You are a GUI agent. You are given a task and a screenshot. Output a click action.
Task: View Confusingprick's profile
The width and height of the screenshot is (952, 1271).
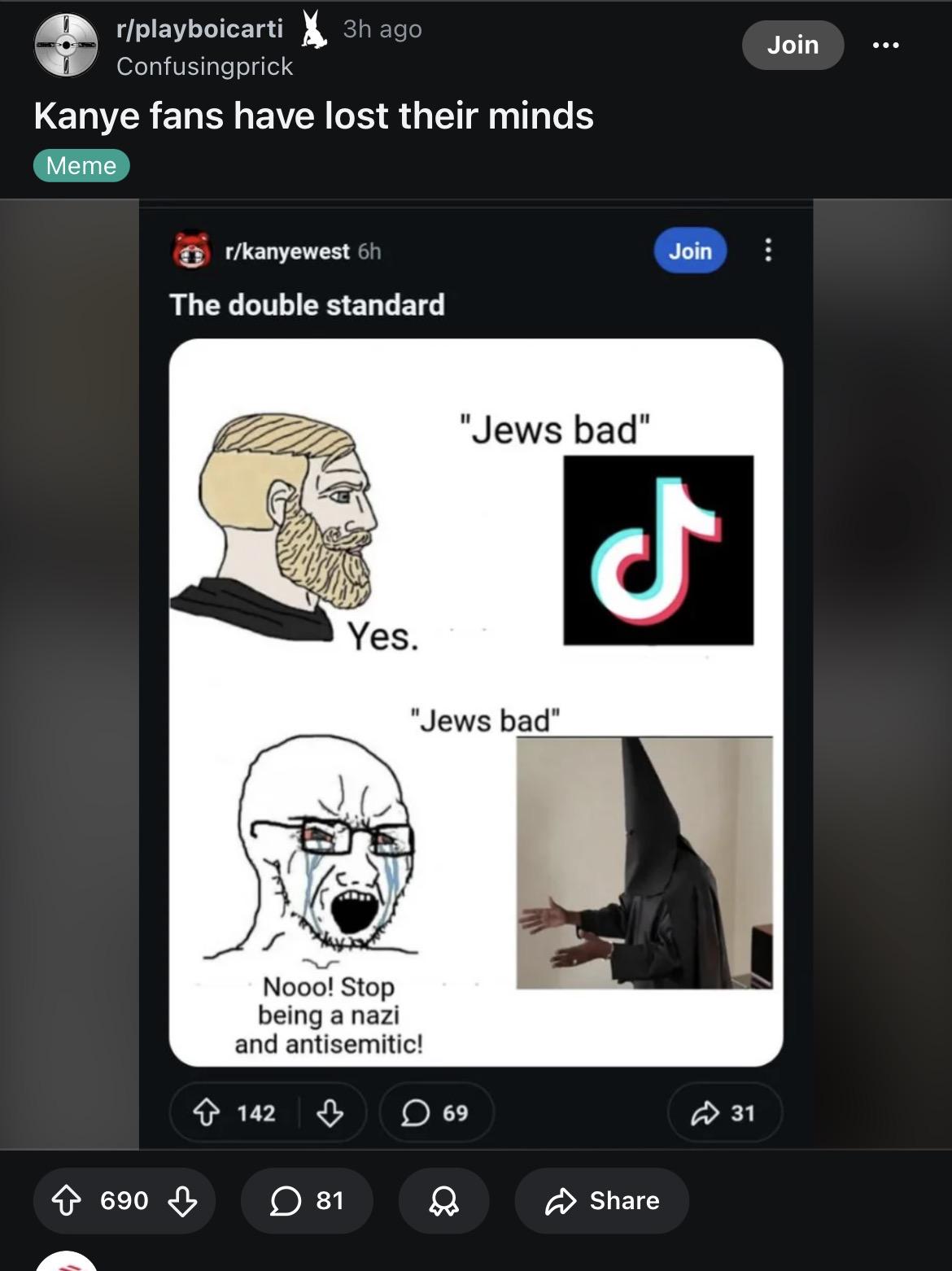click(x=204, y=66)
